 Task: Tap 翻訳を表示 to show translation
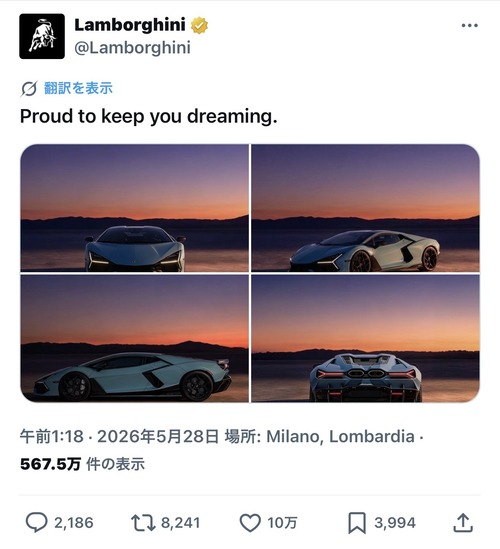pos(78,88)
